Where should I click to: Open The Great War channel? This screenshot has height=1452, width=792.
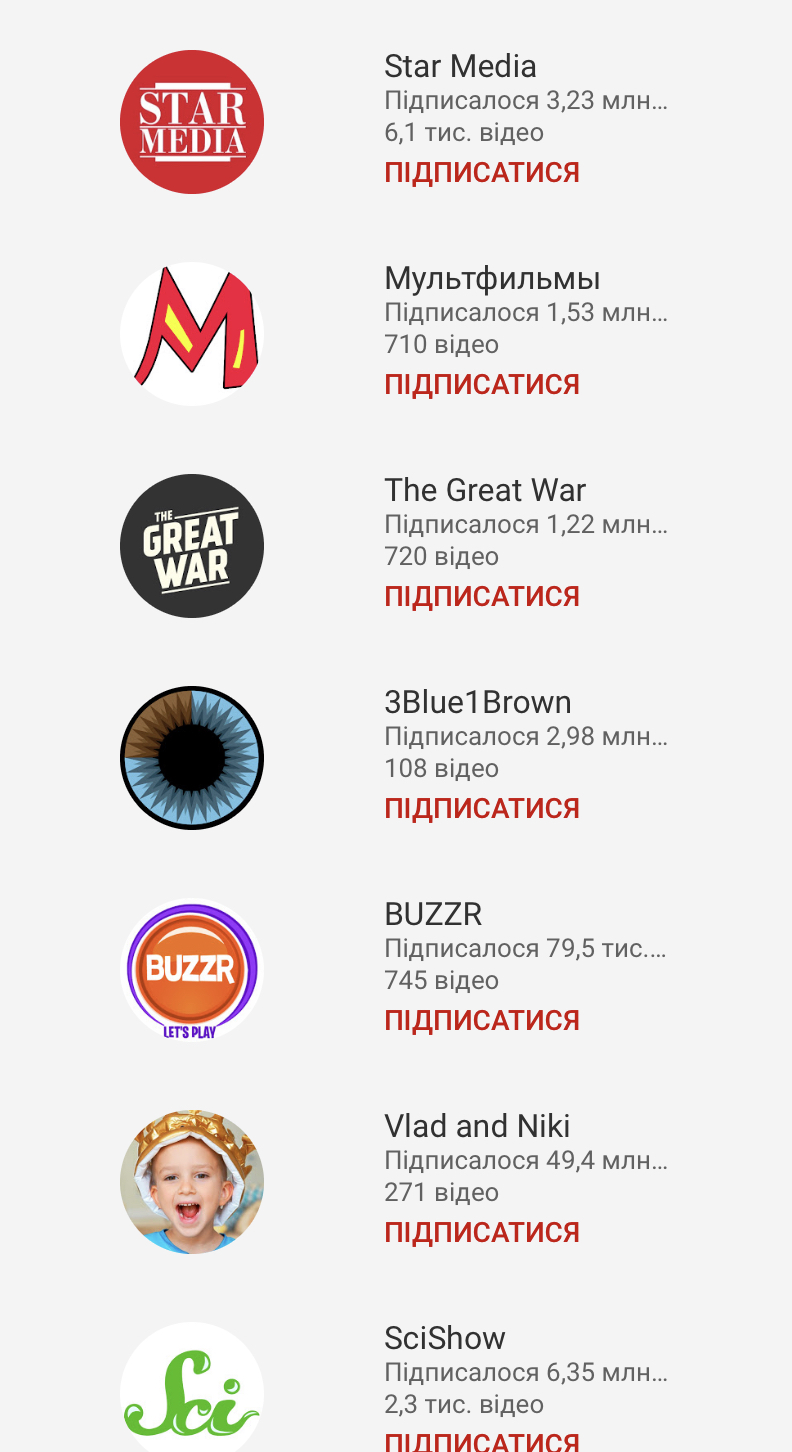[x=192, y=546]
